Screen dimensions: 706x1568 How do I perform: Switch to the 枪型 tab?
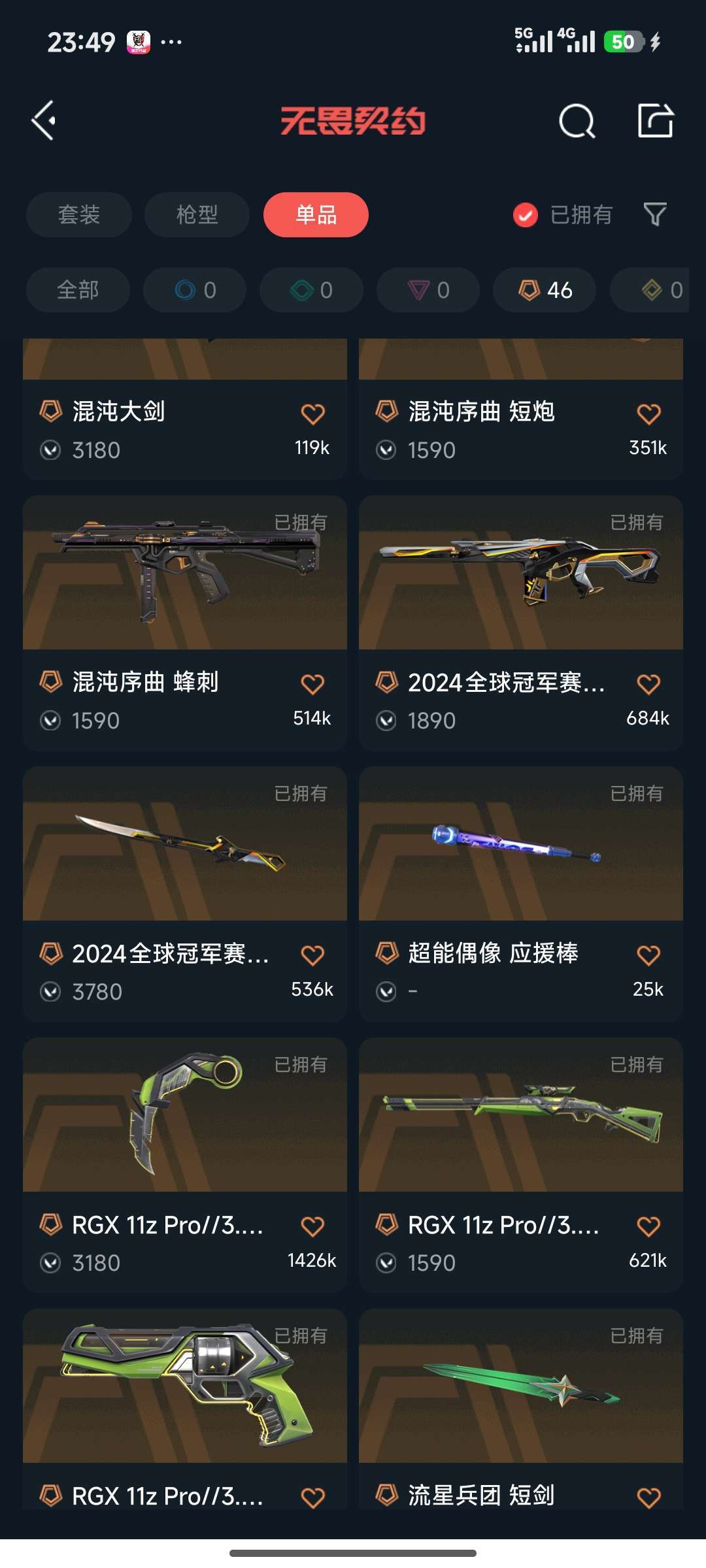point(196,214)
